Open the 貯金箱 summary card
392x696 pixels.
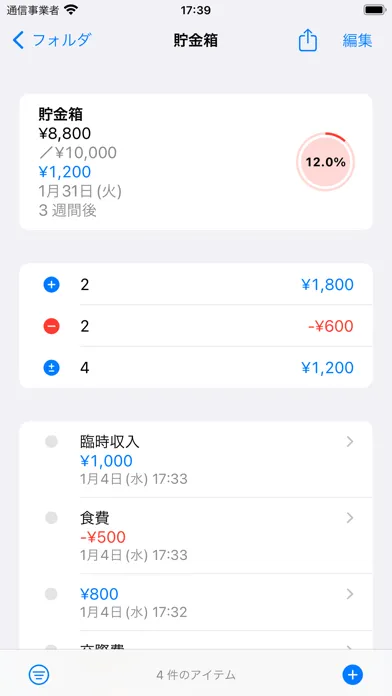[196, 162]
